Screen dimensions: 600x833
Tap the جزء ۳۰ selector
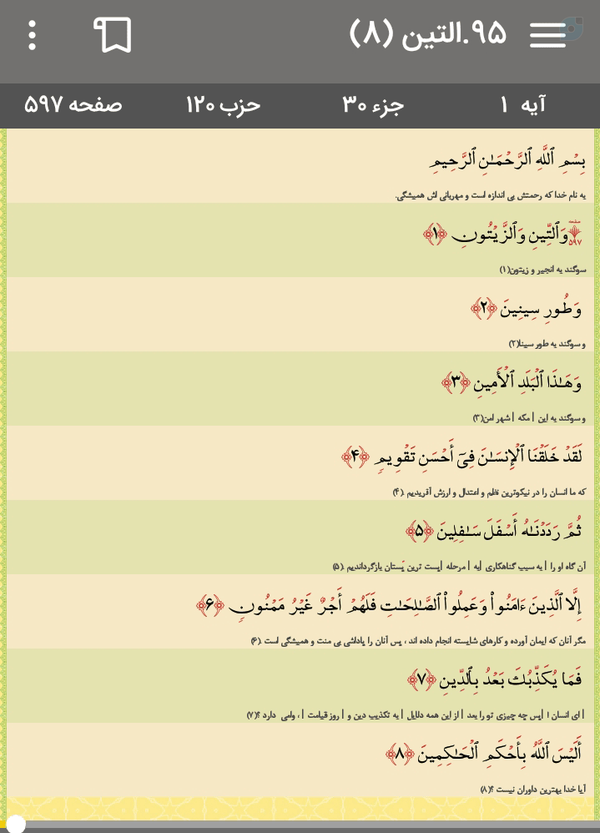click(x=373, y=105)
